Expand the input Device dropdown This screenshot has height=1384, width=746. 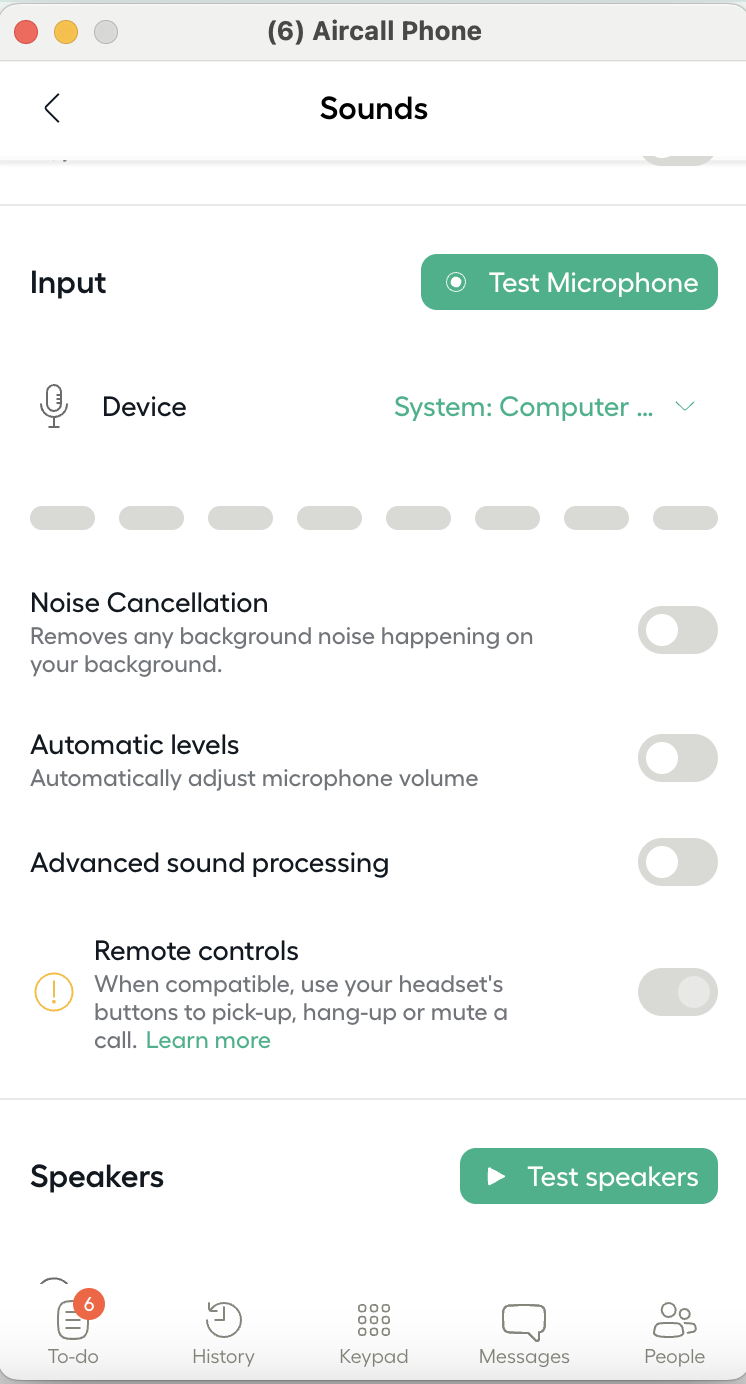coord(544,407)
